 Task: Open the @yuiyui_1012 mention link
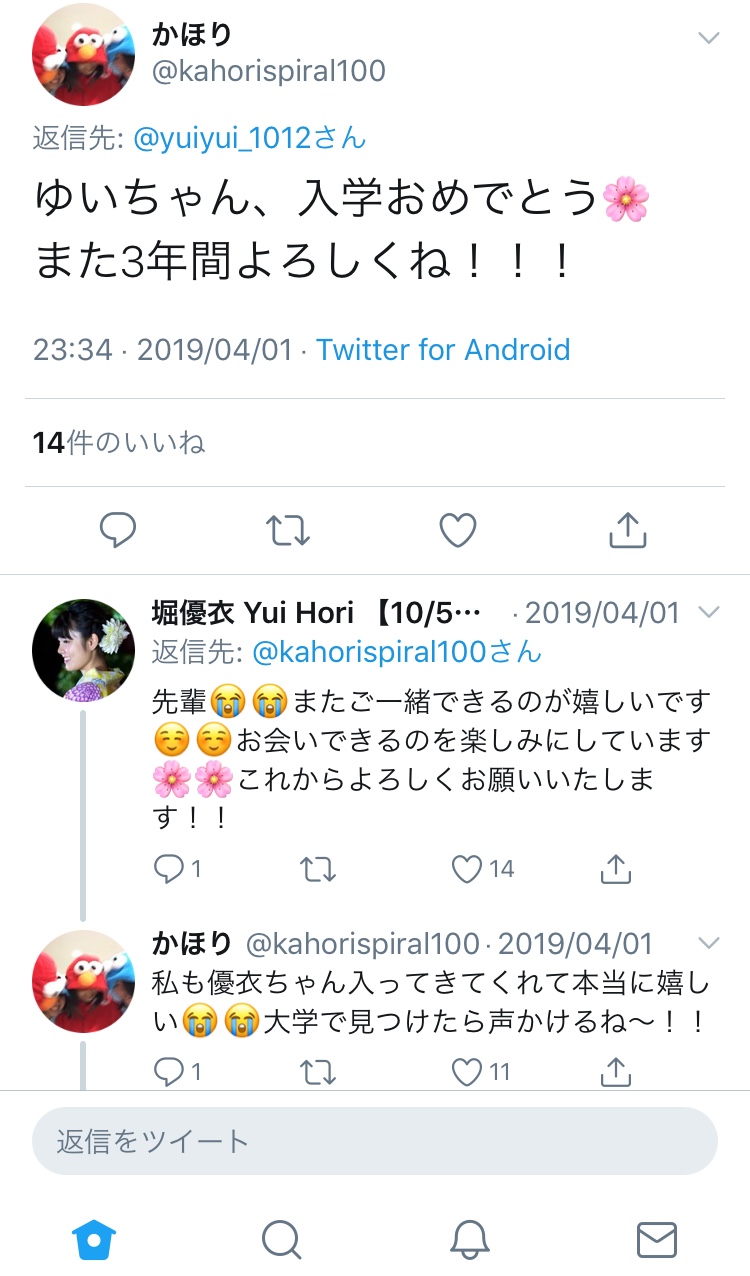tap(250, 137)
